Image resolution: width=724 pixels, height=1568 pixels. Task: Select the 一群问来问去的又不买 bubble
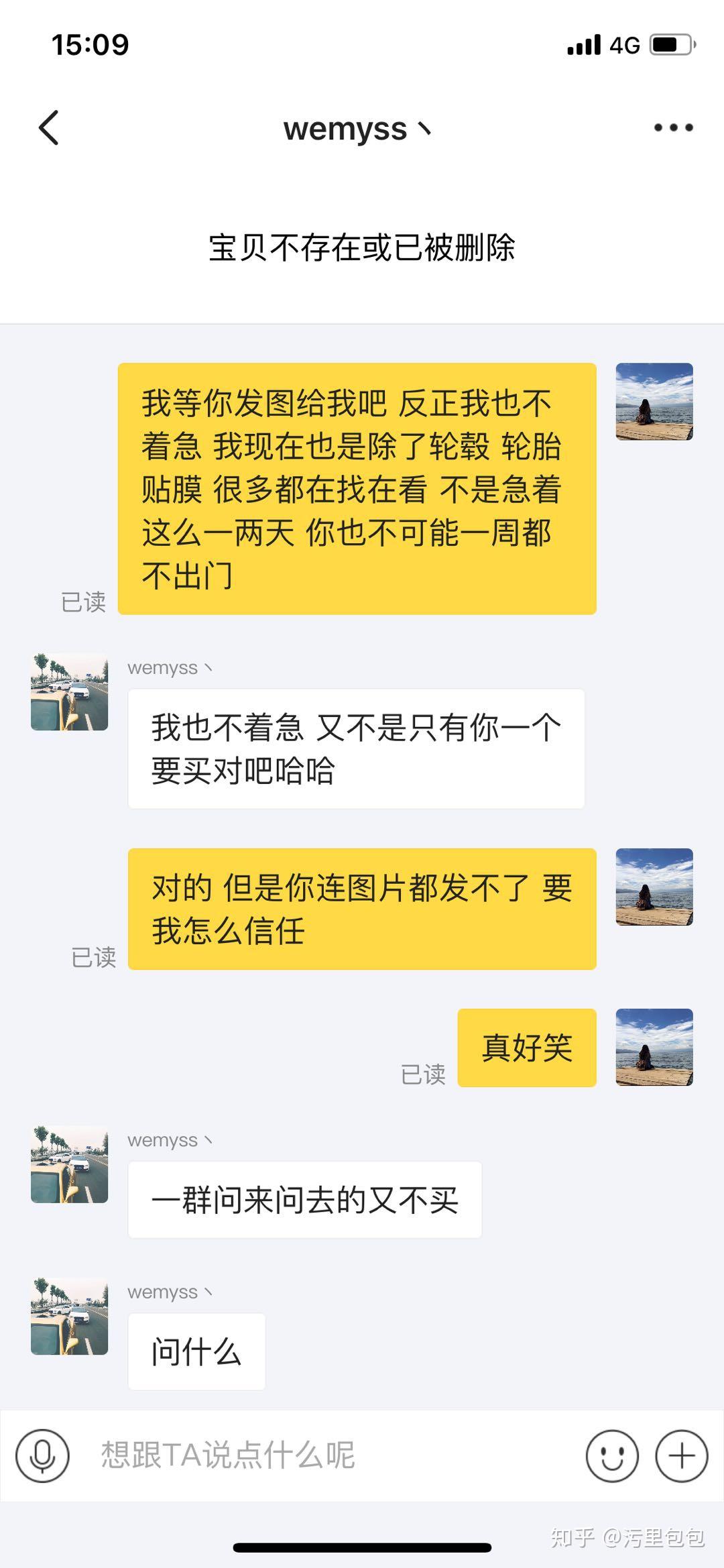tap(304, 1200)
